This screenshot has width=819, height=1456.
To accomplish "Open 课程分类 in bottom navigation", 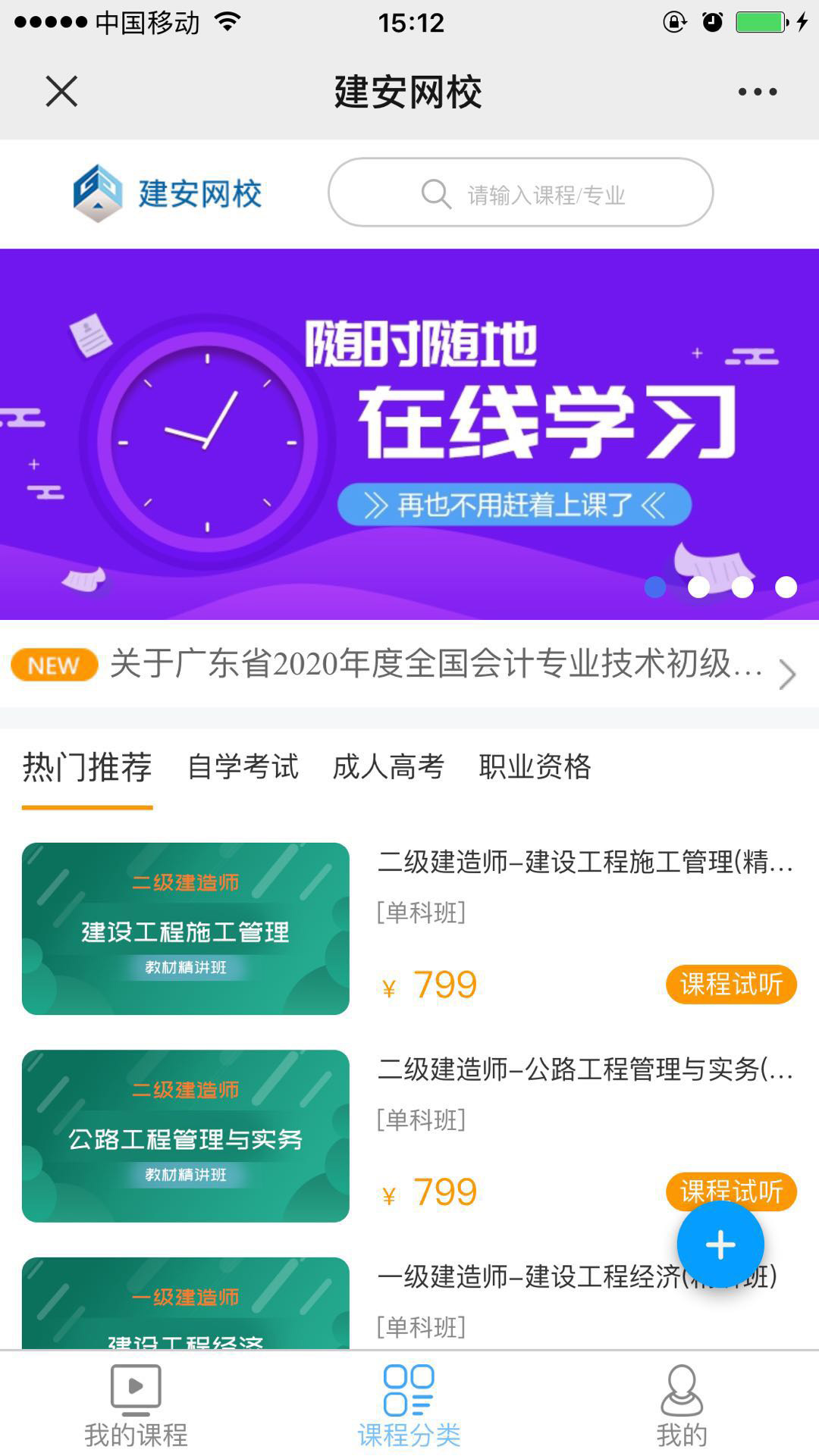I will click(409, 1407).
